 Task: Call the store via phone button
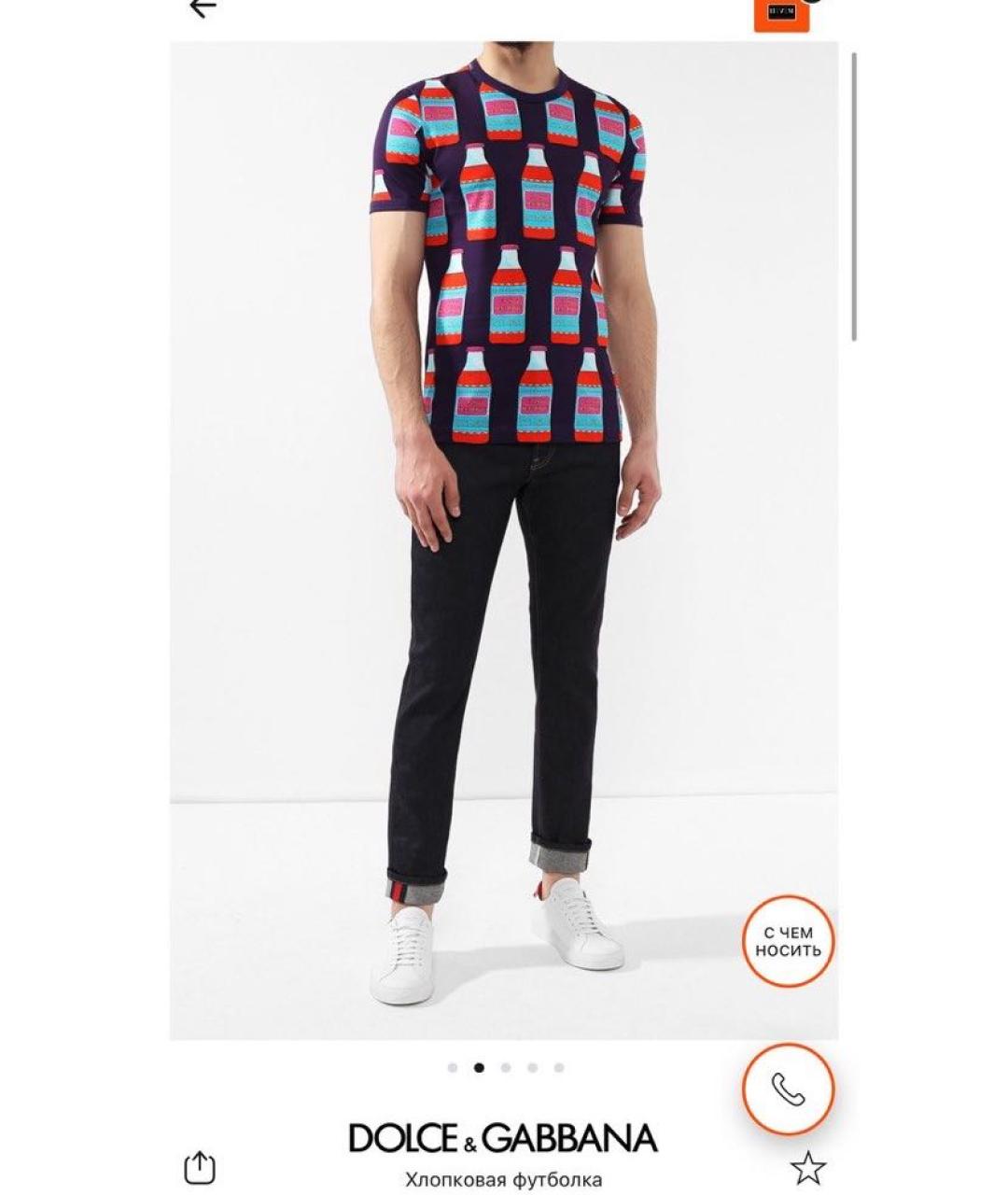coord(788,1089)
